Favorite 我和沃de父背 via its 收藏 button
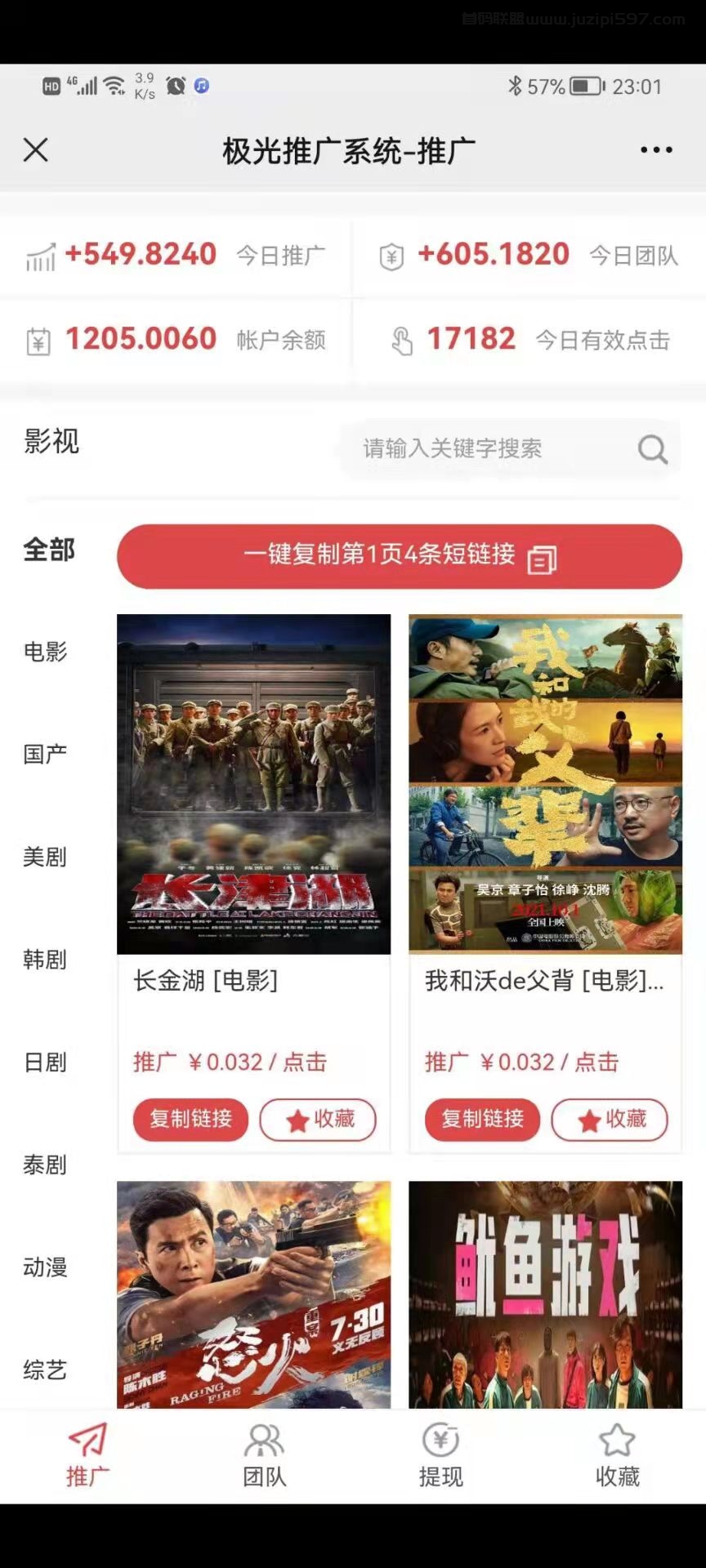The width and height of the screenshot is (706, 1568). (610, 1120)
